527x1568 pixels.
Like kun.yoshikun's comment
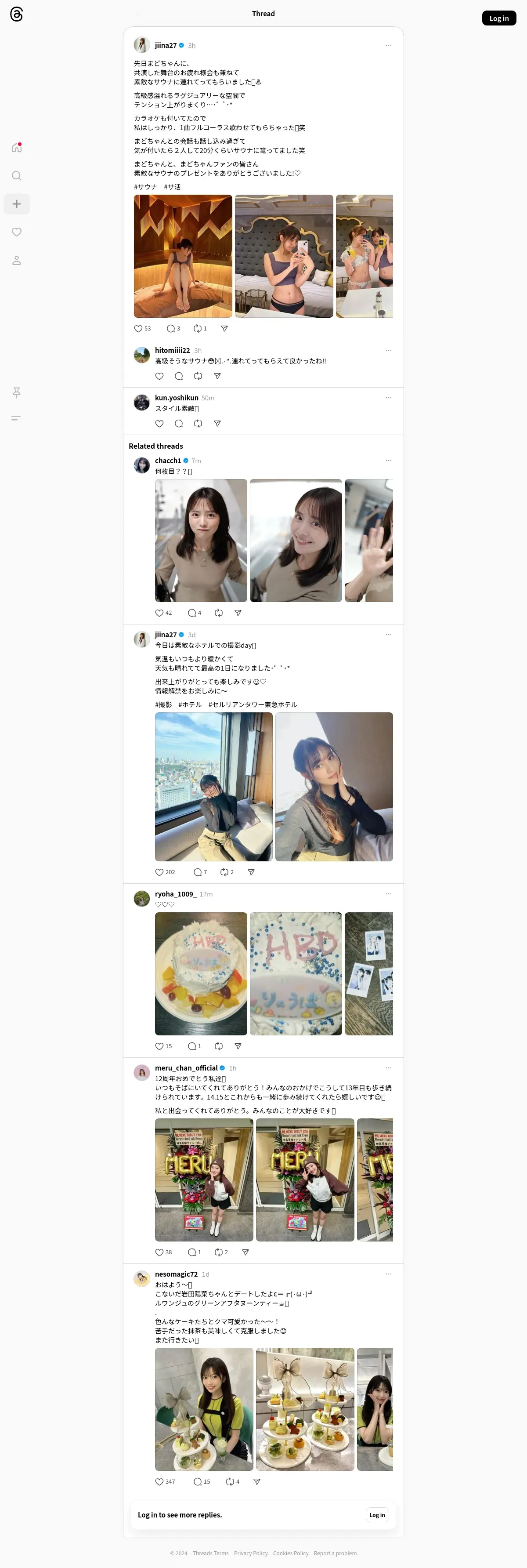click(x=159, y=424)
